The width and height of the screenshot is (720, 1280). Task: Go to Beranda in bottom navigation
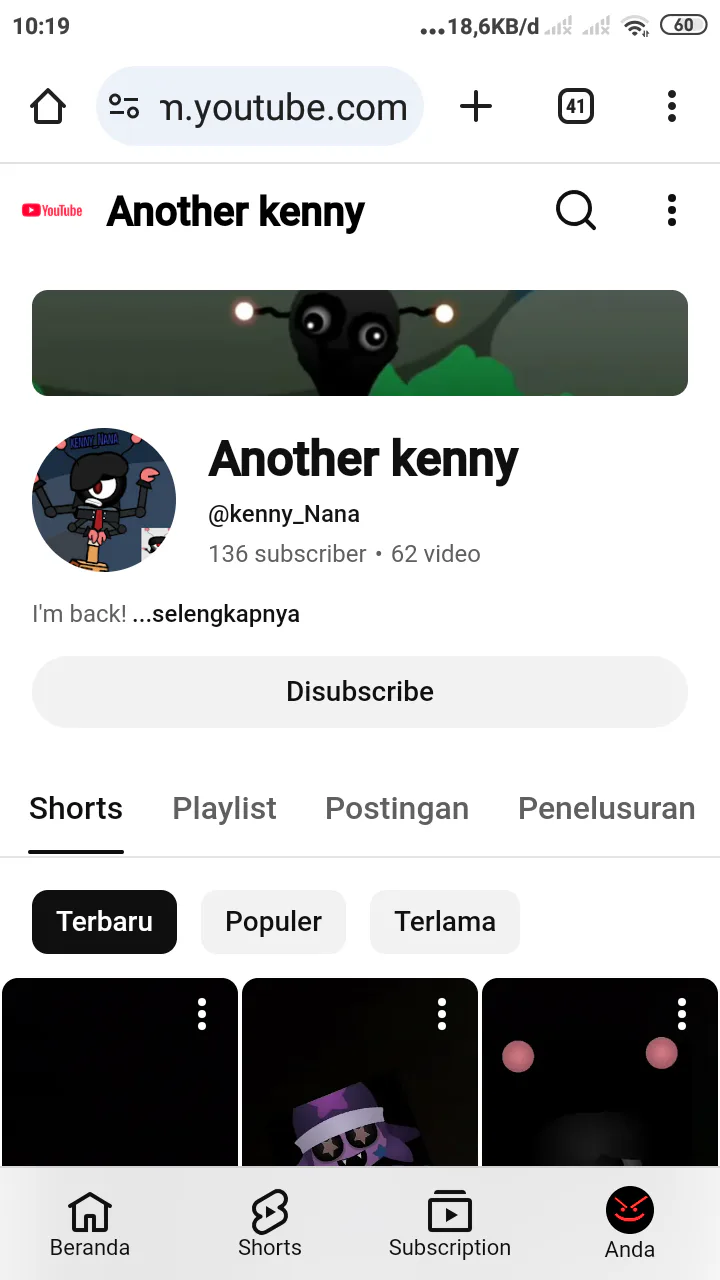90,1224
